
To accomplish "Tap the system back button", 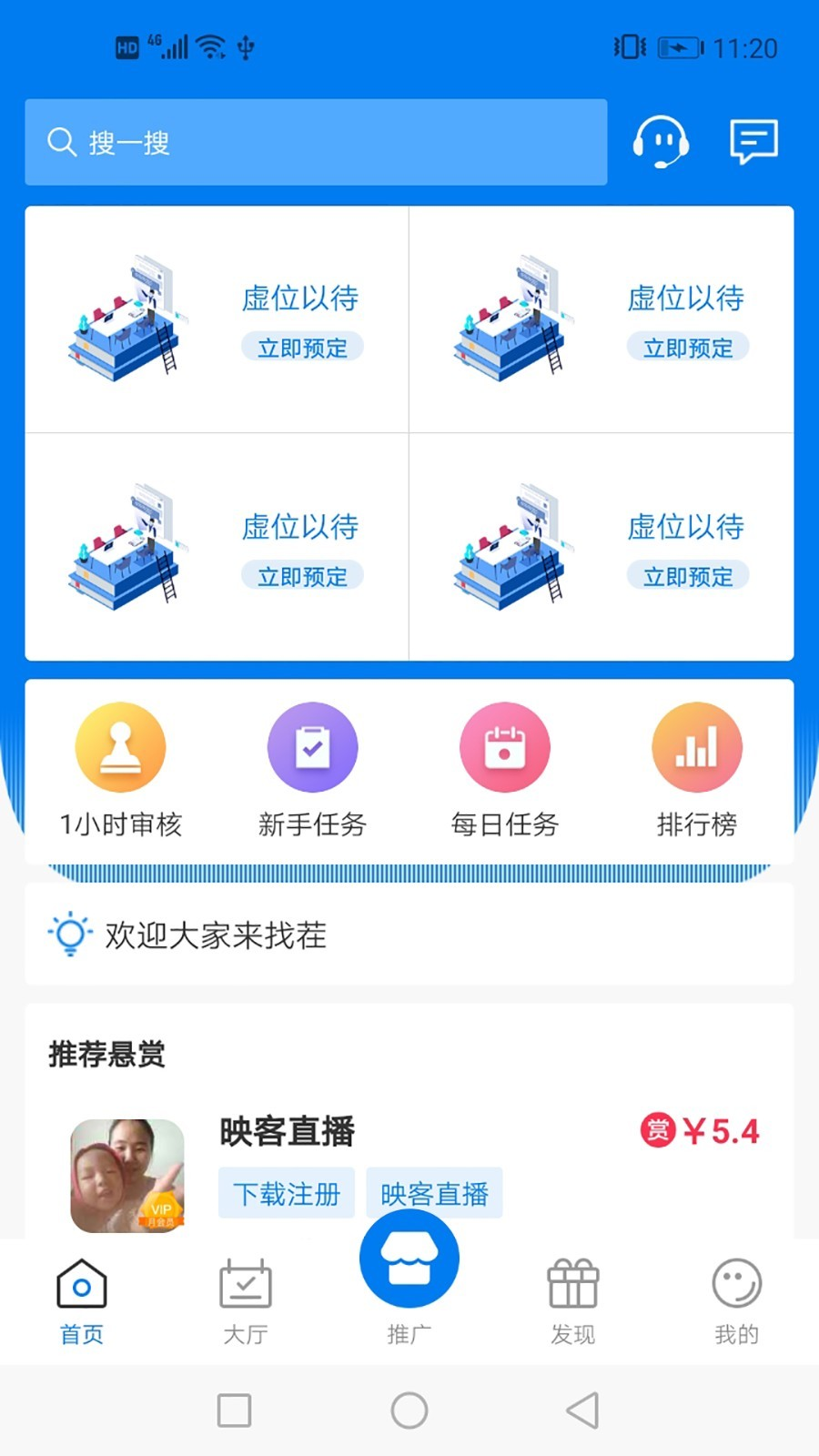I will pos(582,1410).
